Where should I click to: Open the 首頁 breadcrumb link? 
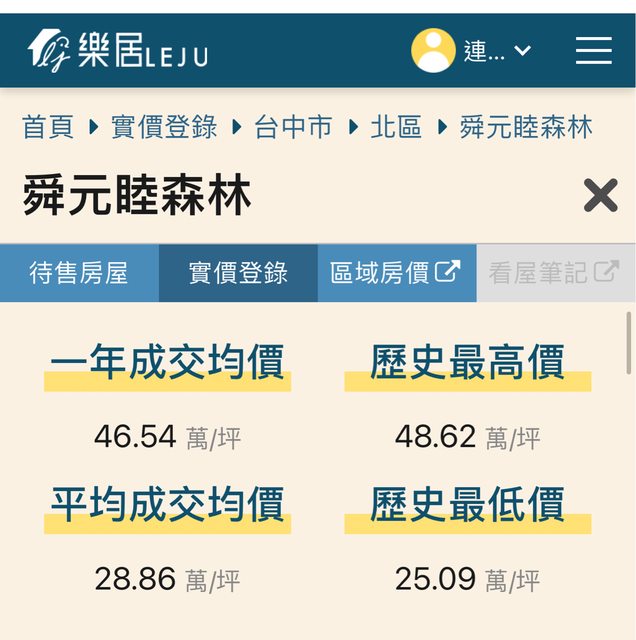click(48, 127)
